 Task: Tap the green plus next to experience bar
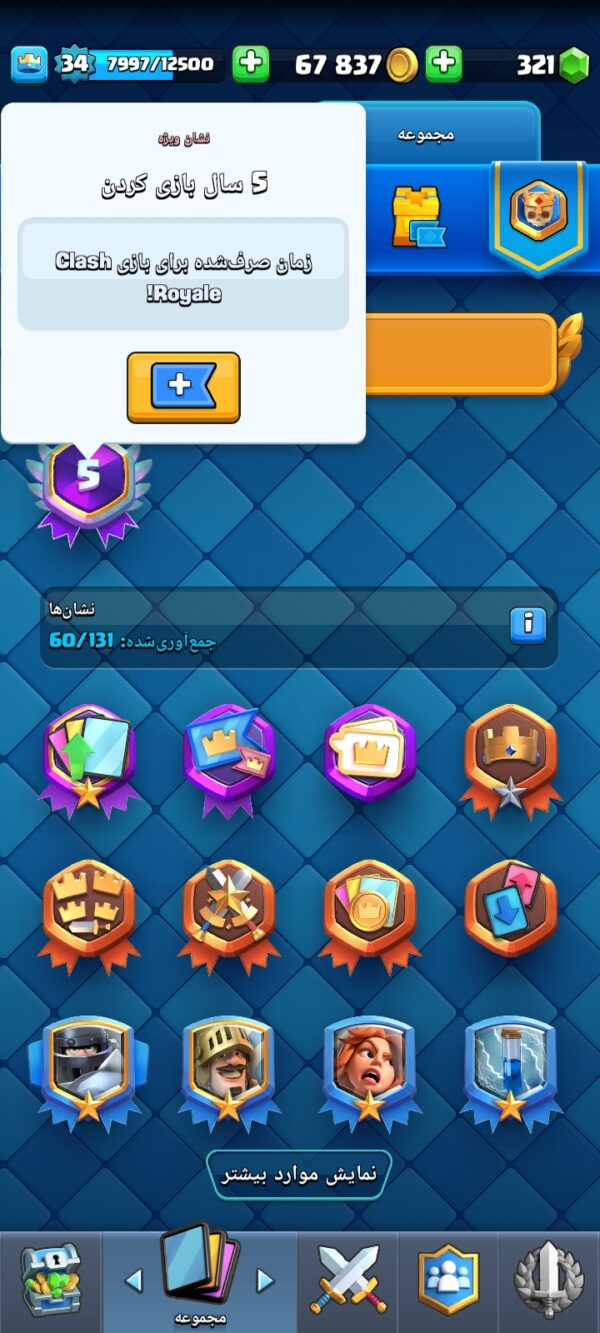tap(252, 64)
